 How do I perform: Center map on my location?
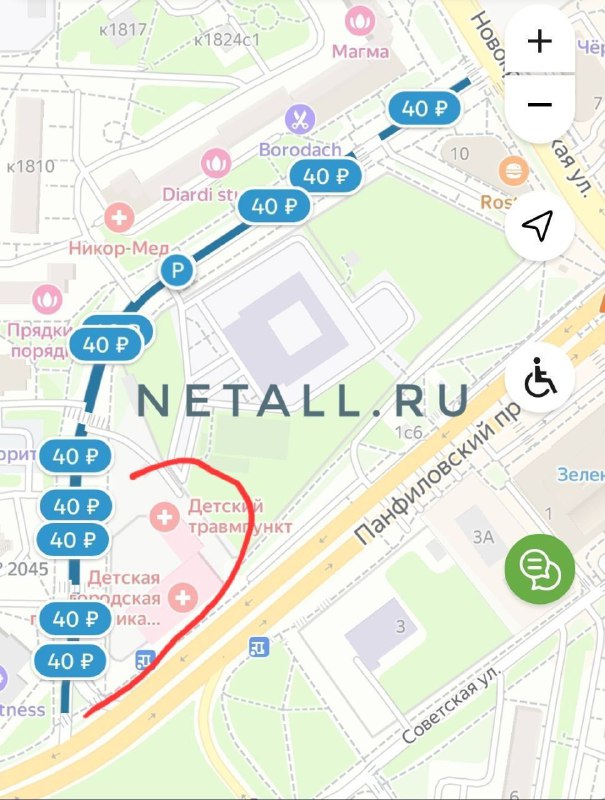540,227
